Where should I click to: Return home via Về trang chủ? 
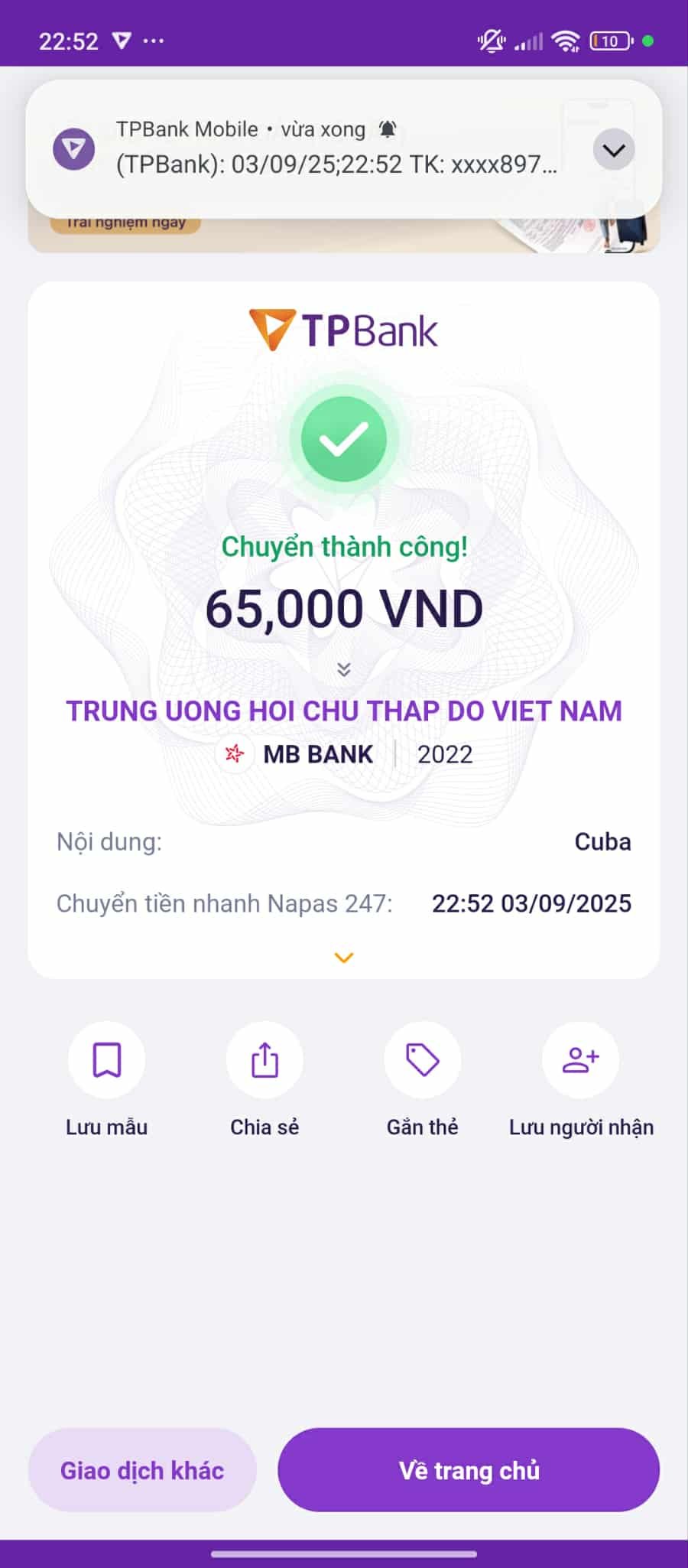[469, 1470]
